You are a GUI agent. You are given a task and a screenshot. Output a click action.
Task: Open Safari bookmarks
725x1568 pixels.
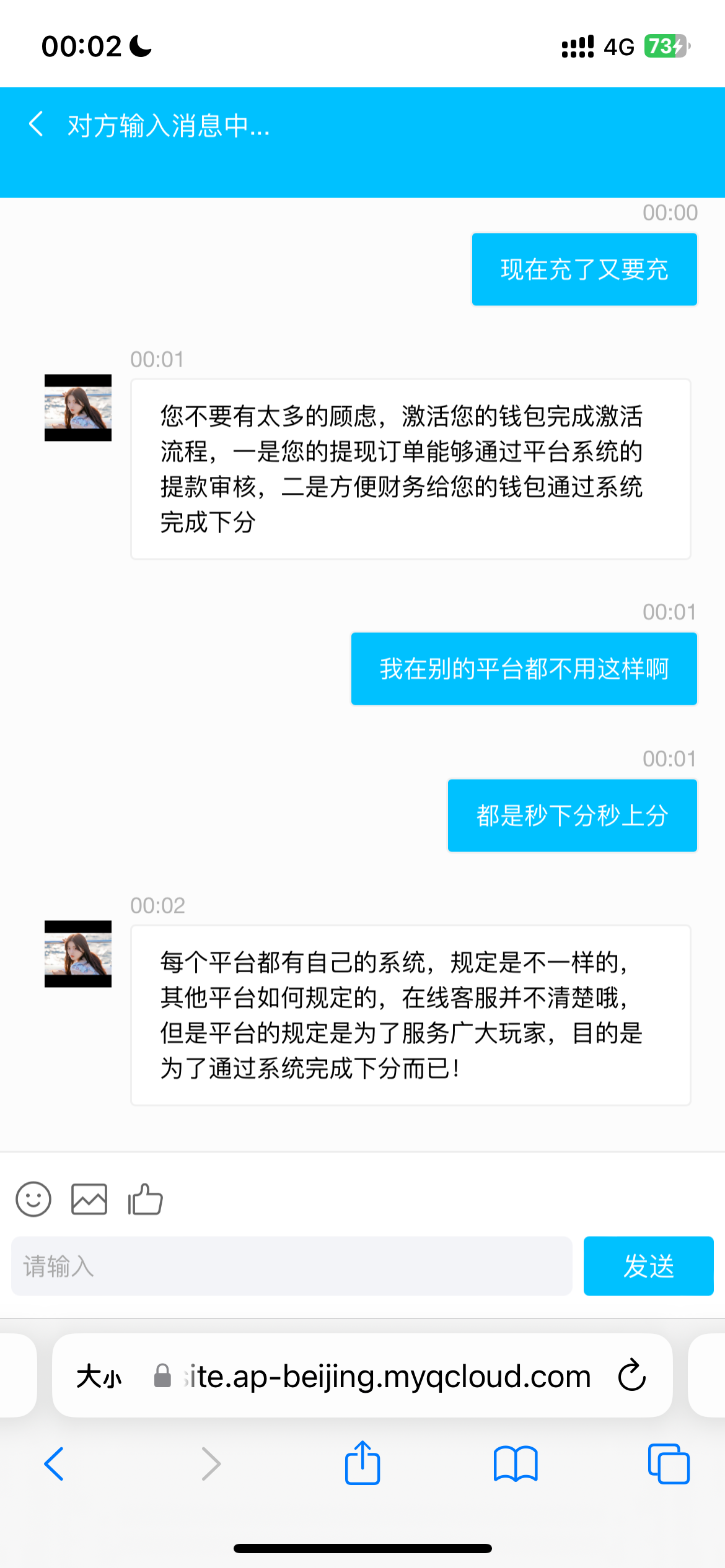tap(516, 1465)
